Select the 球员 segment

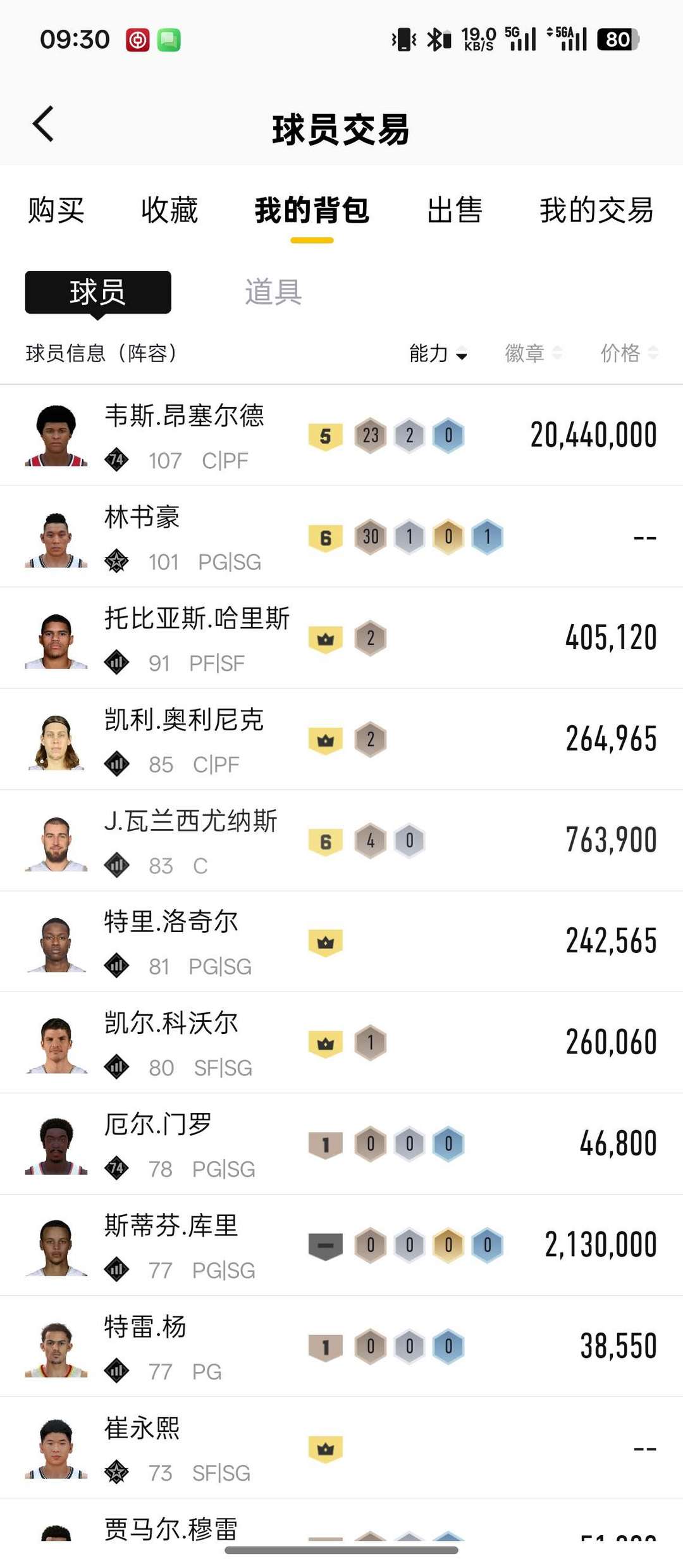click(98, 292)
